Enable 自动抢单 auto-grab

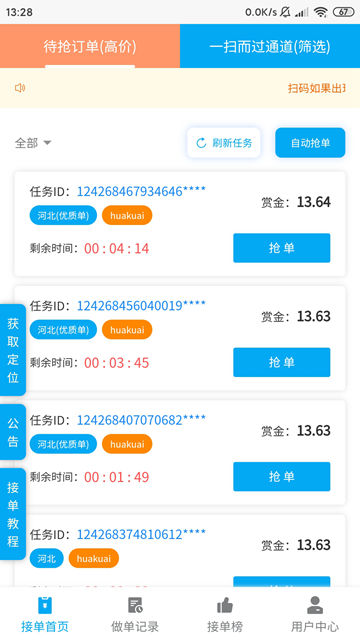[x=310, y=143]
